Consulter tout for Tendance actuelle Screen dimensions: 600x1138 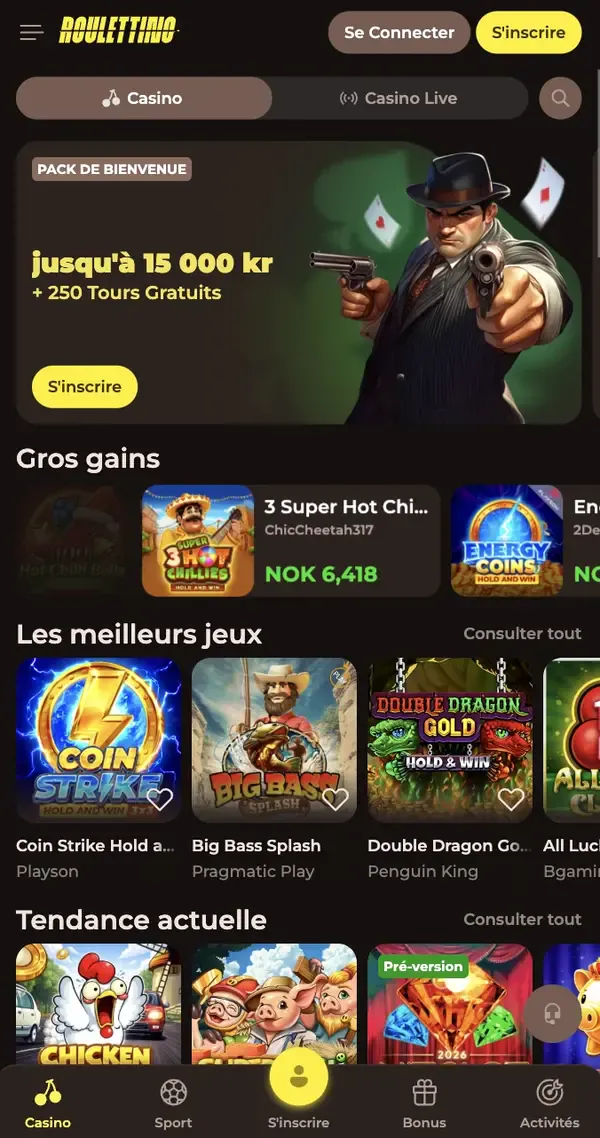[522, 919]
